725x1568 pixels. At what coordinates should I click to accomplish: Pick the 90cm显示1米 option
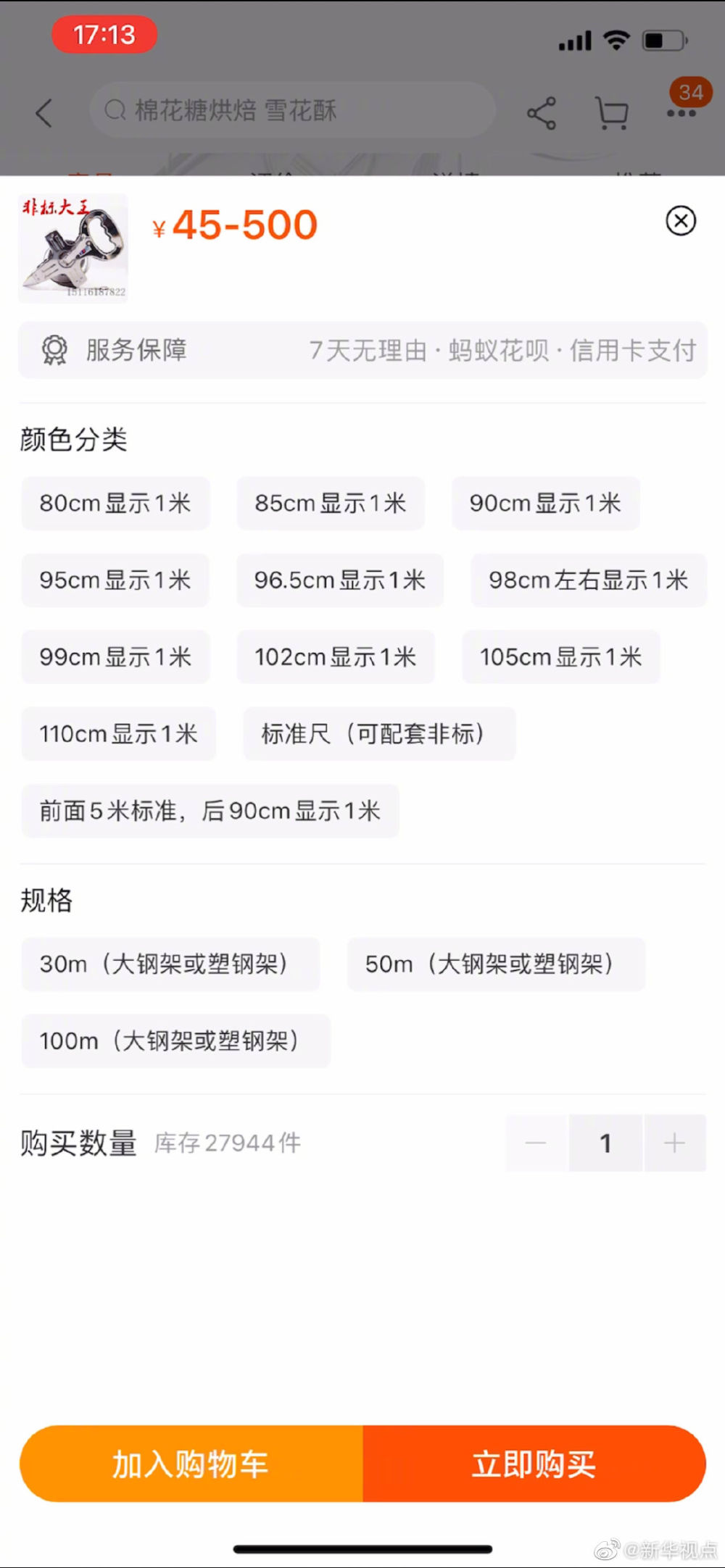tap(545, 503)
